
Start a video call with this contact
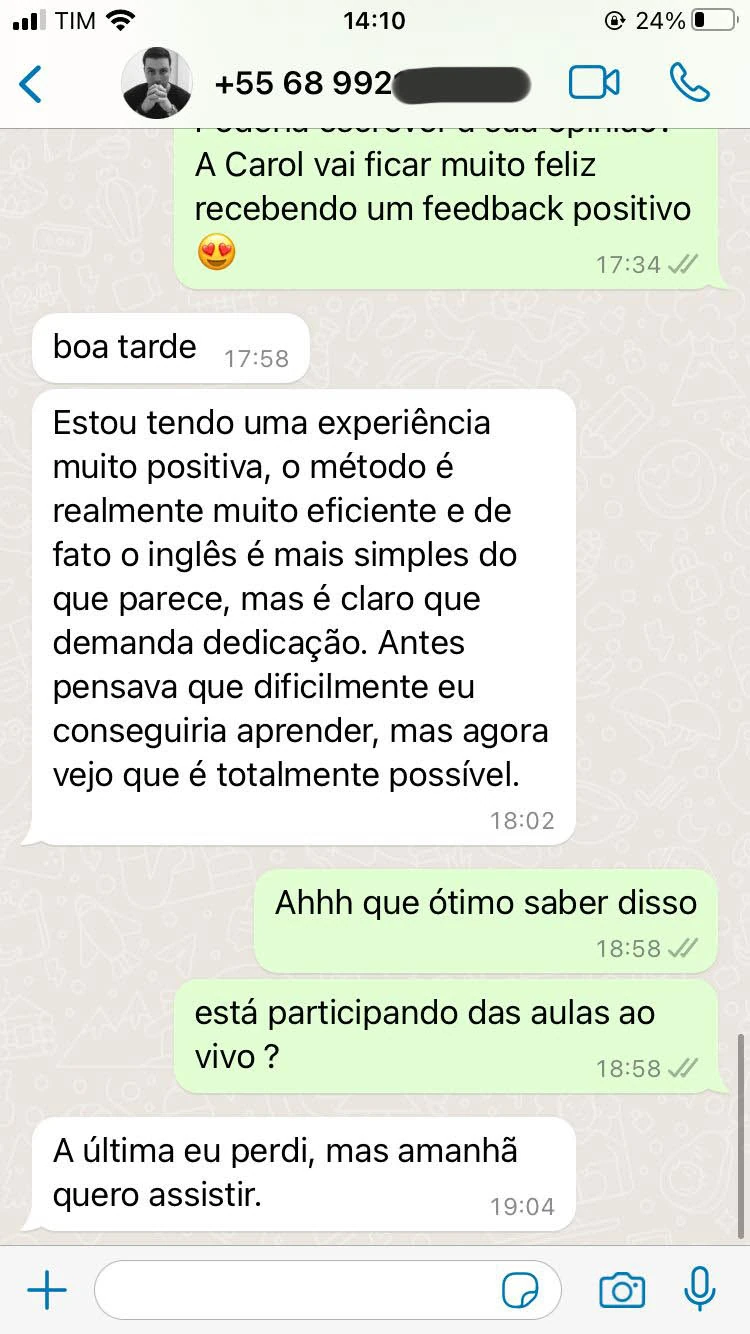tap(594, 83)
